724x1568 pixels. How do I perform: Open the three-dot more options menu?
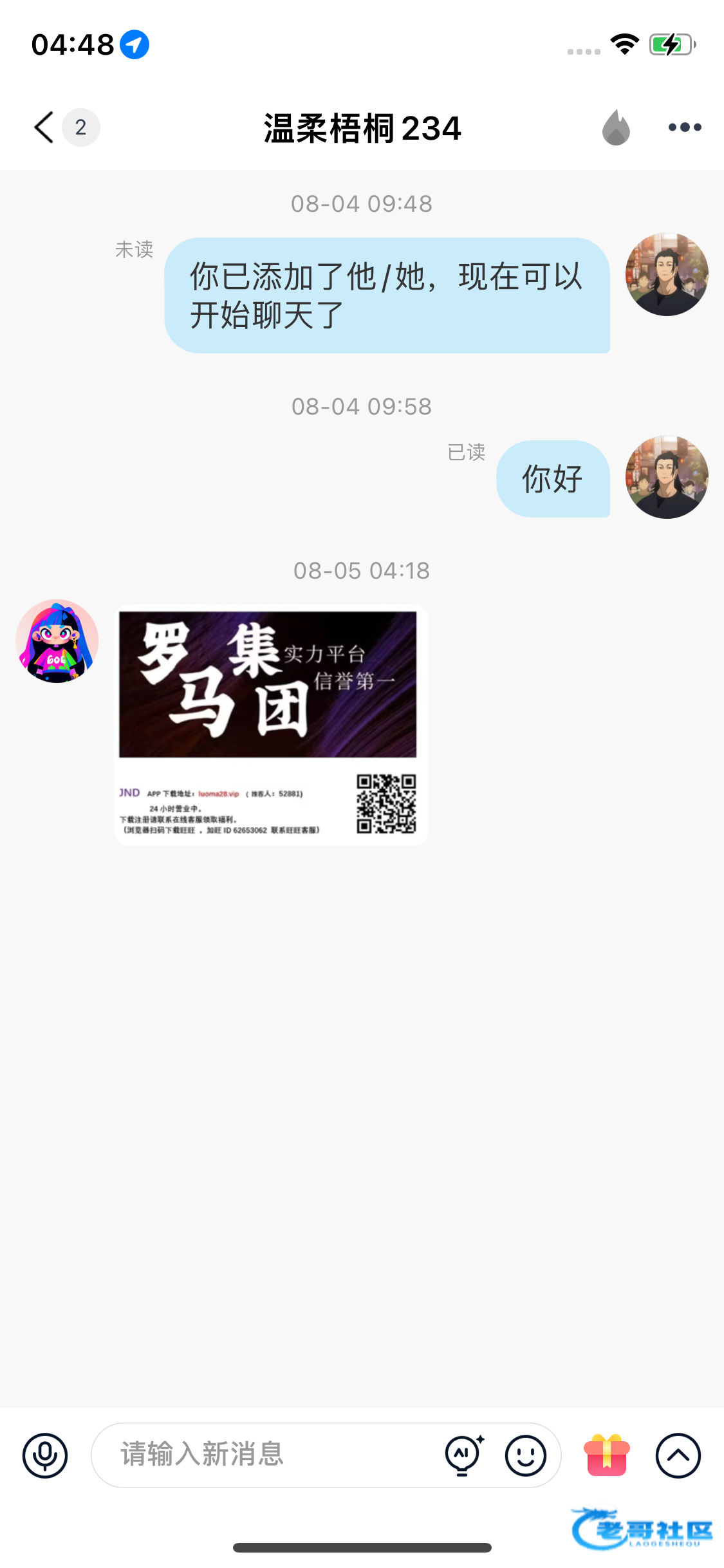coord(685,127)
